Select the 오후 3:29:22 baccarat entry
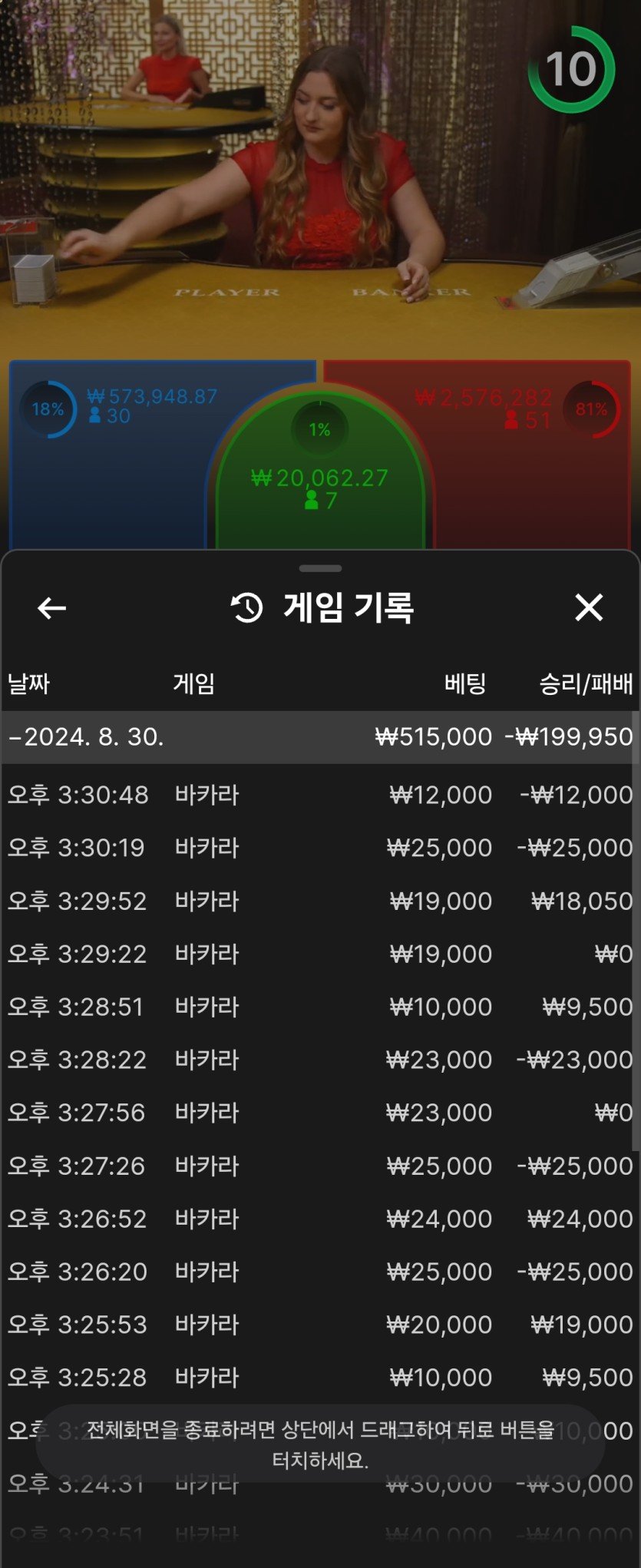 tap(319, 954)
